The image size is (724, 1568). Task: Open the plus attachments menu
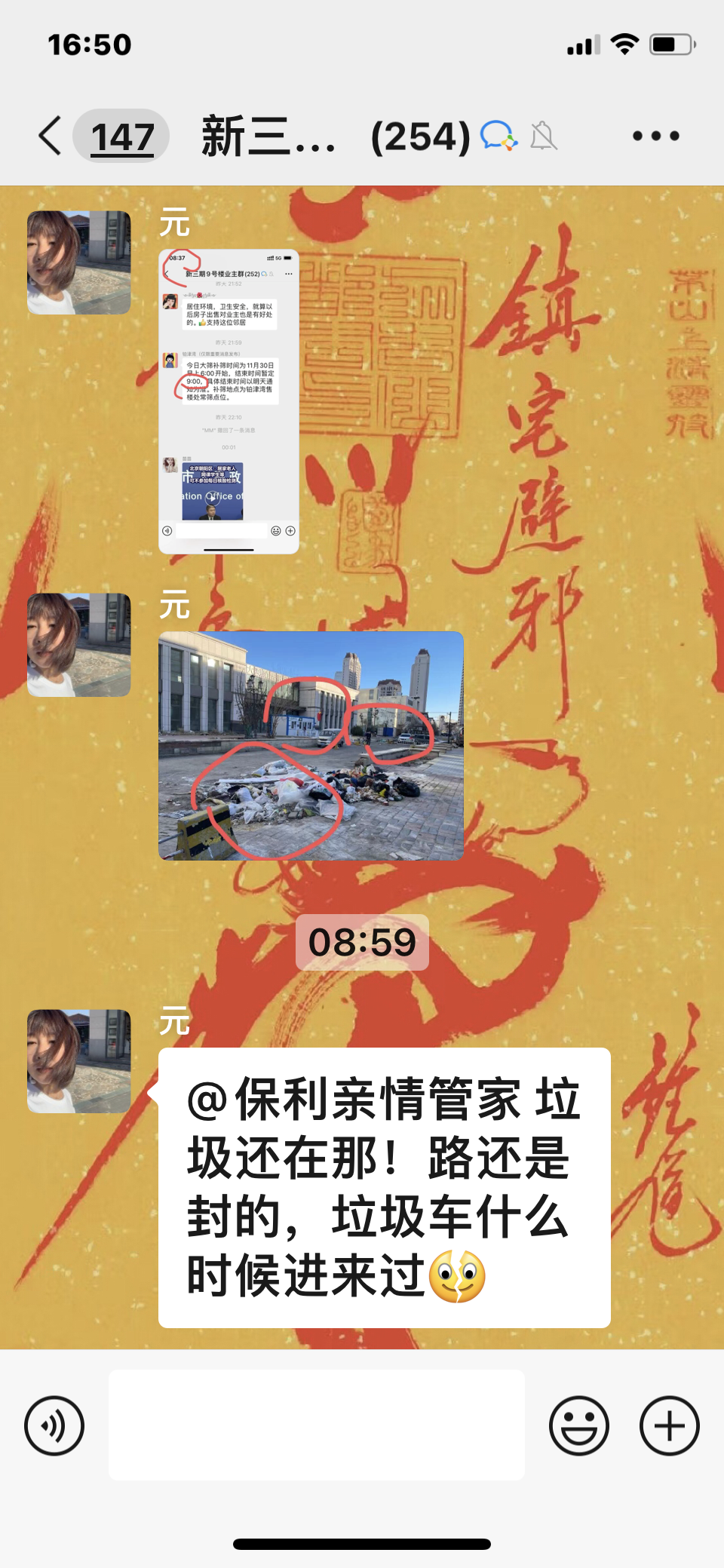[x=669, y=1425]
